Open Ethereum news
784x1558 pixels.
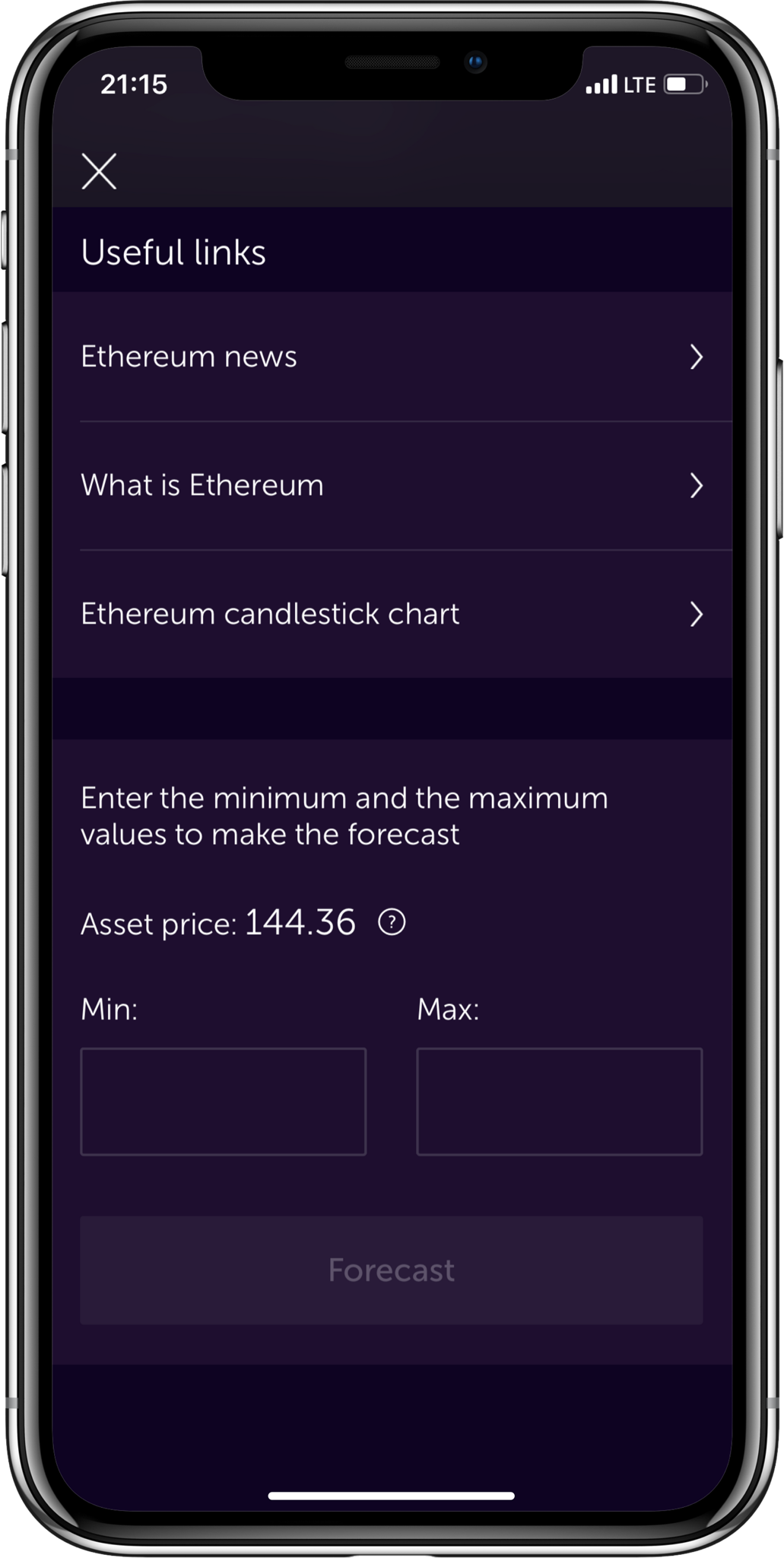(x=391, y=357)
